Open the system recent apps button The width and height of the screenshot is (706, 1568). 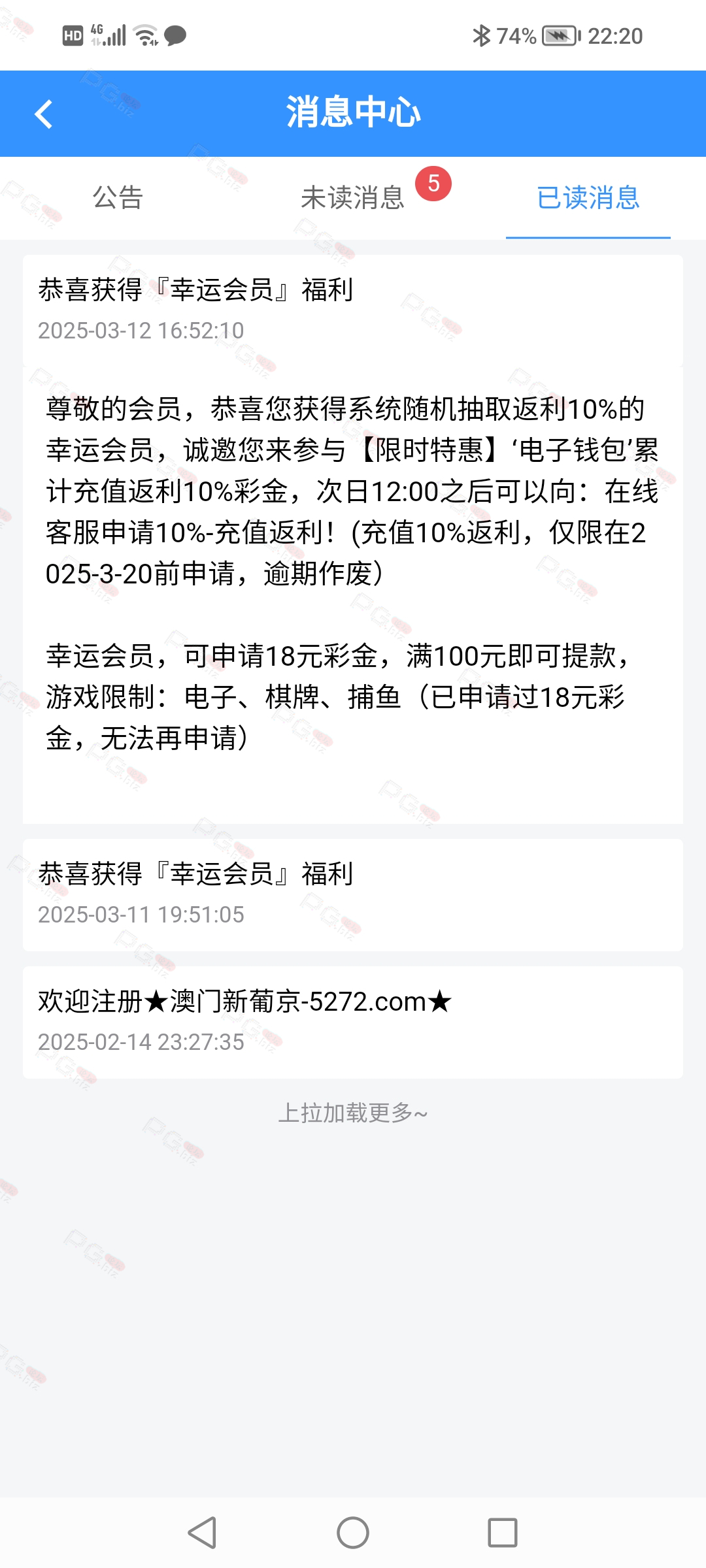(x=503, y=1533)
